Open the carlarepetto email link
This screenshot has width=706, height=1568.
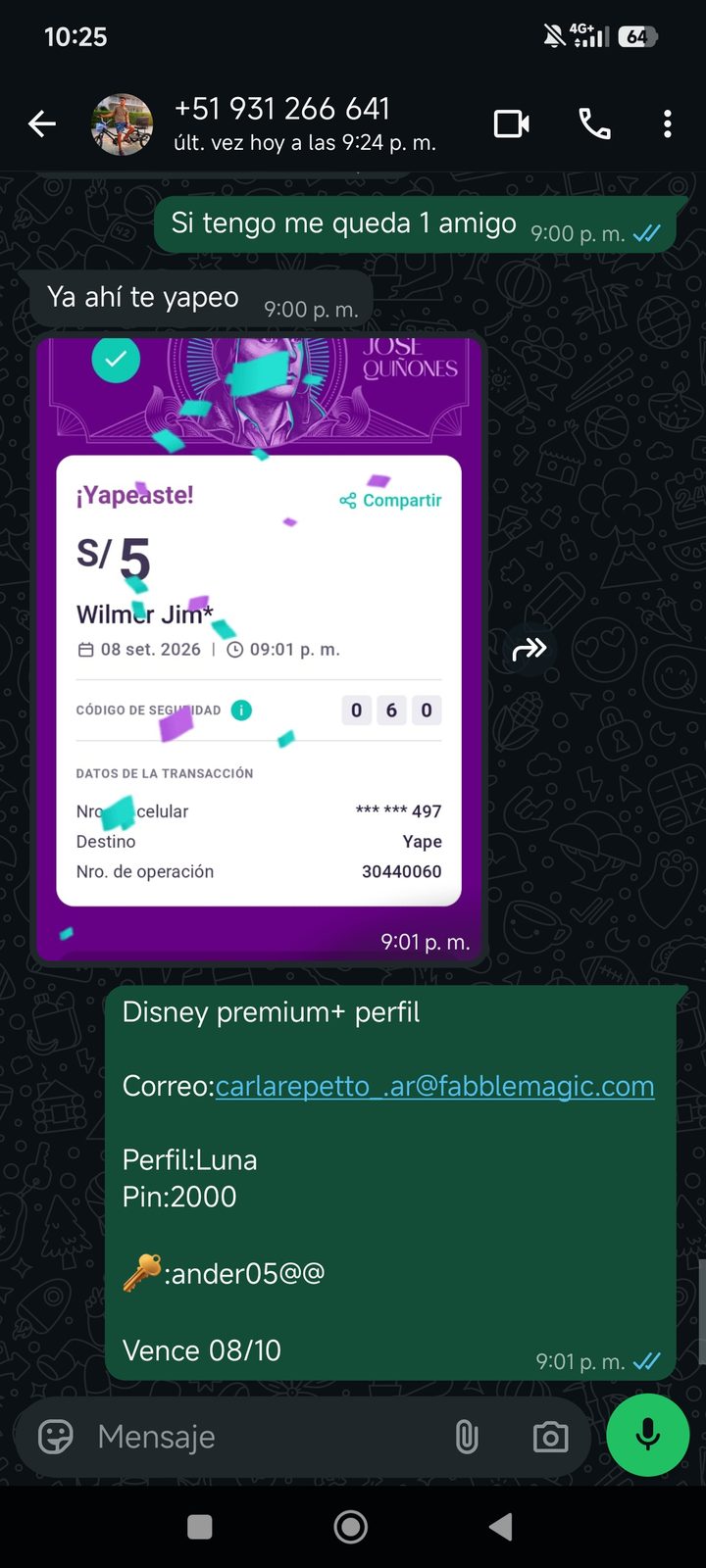(x=434, y=1086)
